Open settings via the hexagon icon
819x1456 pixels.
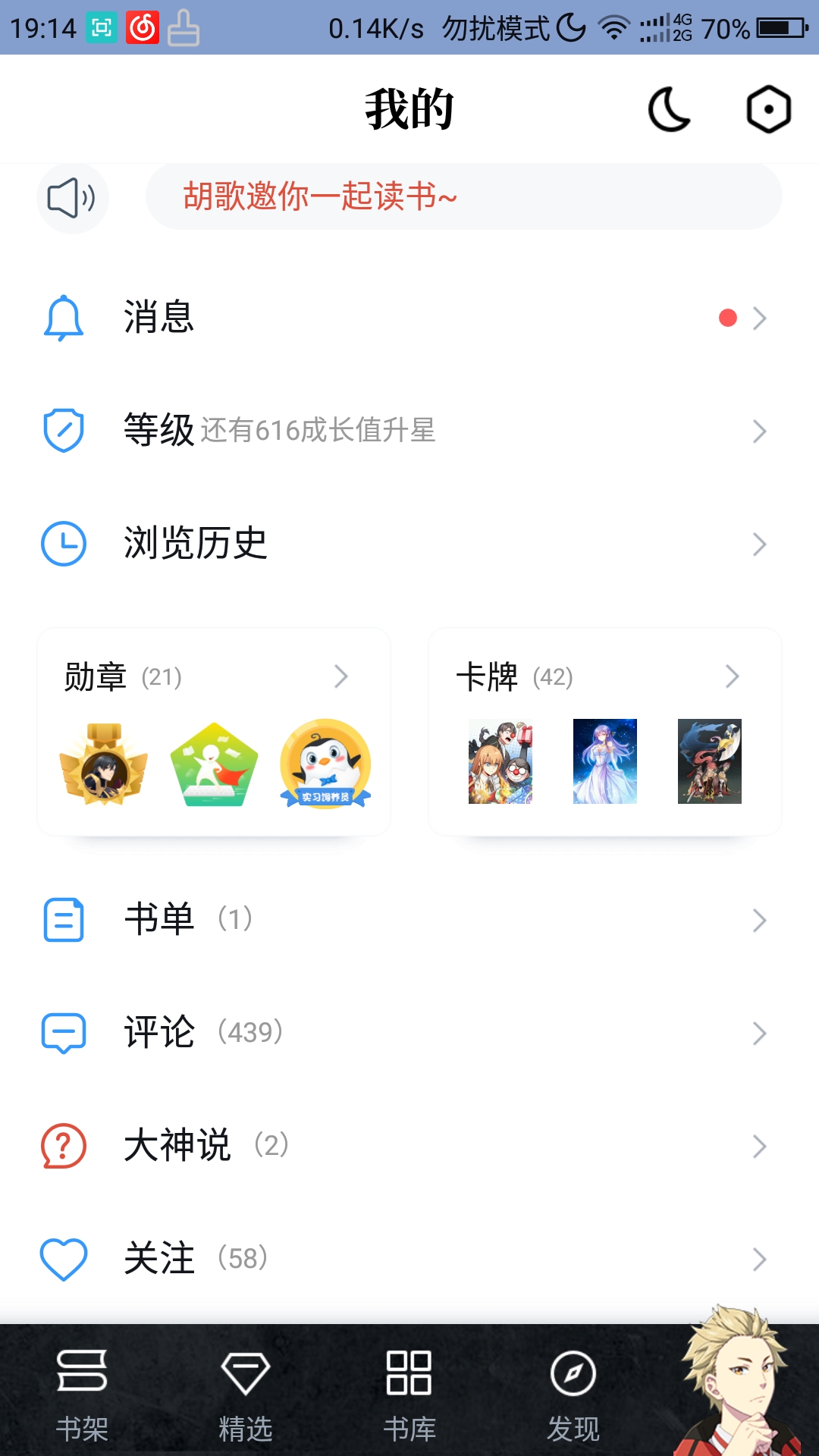click(x=768, y=109)
